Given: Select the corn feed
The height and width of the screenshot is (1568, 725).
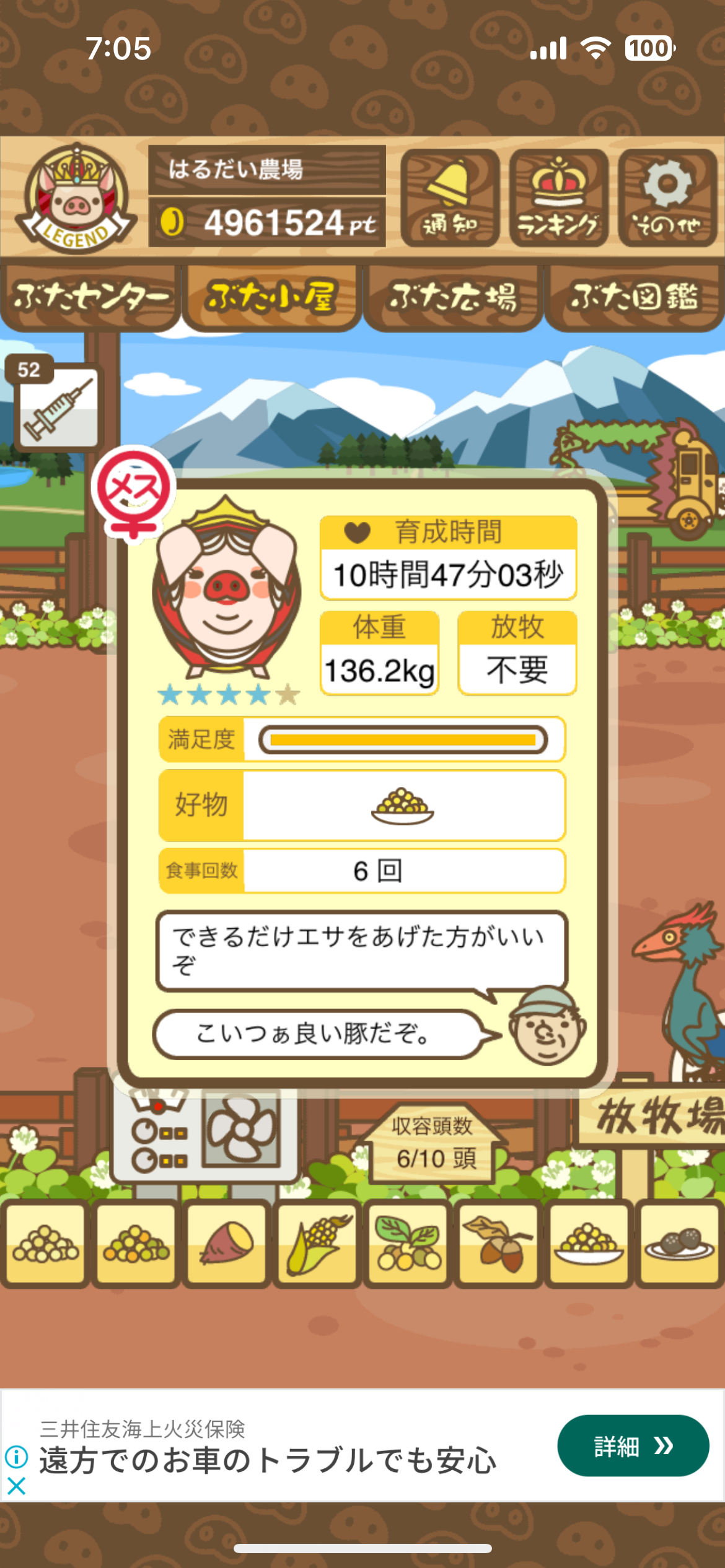Looking at the screenshot, I should click(x=317, y=1243).
